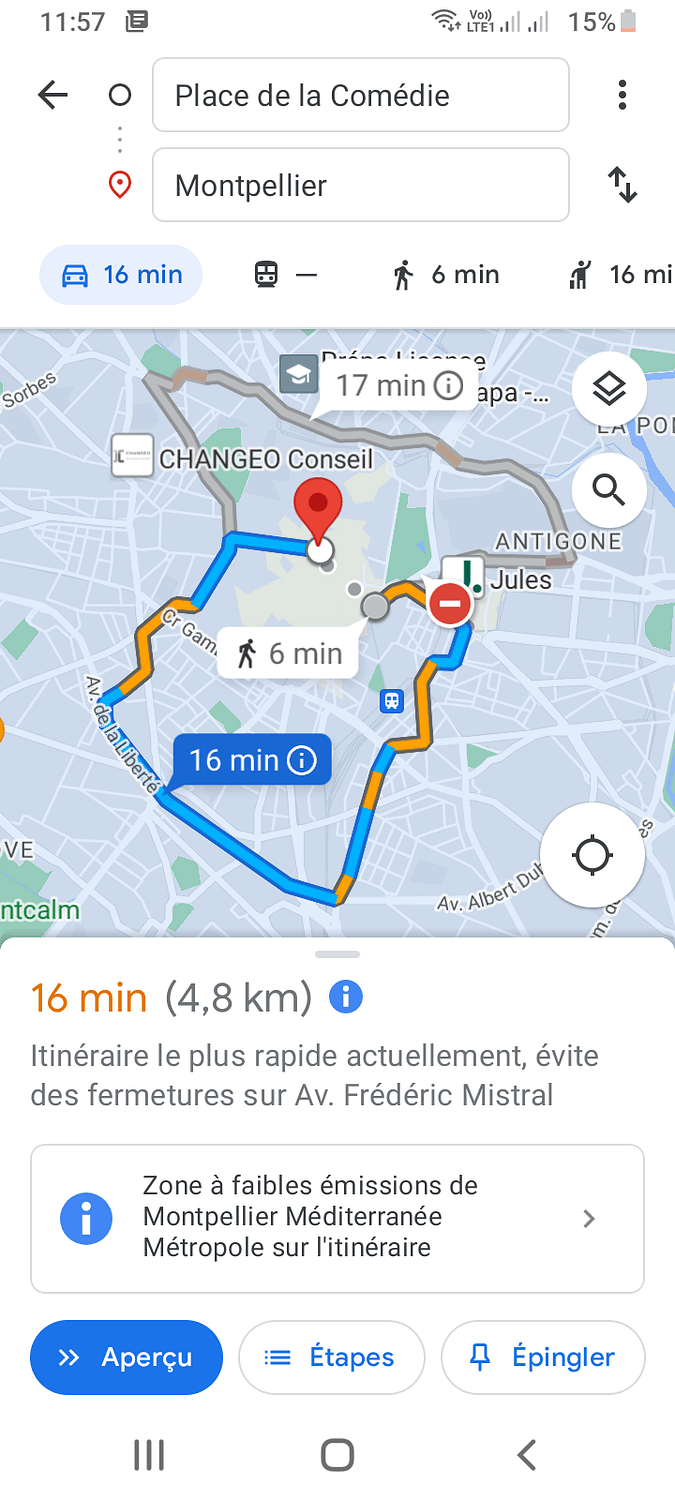Open the low emission zone notice

point(337,1218)
